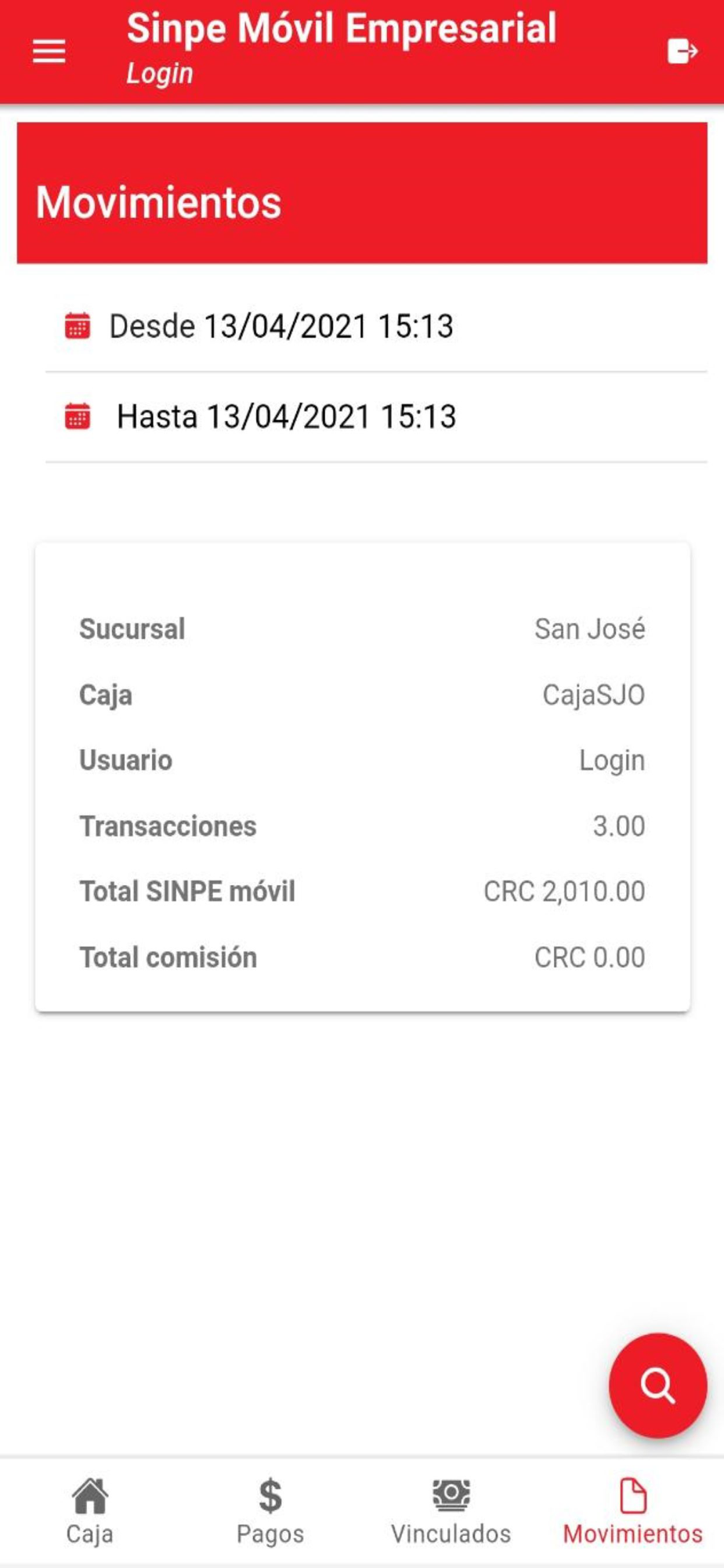
Task: Switch to the Caja tab
Action: [x=90, y=1512]
